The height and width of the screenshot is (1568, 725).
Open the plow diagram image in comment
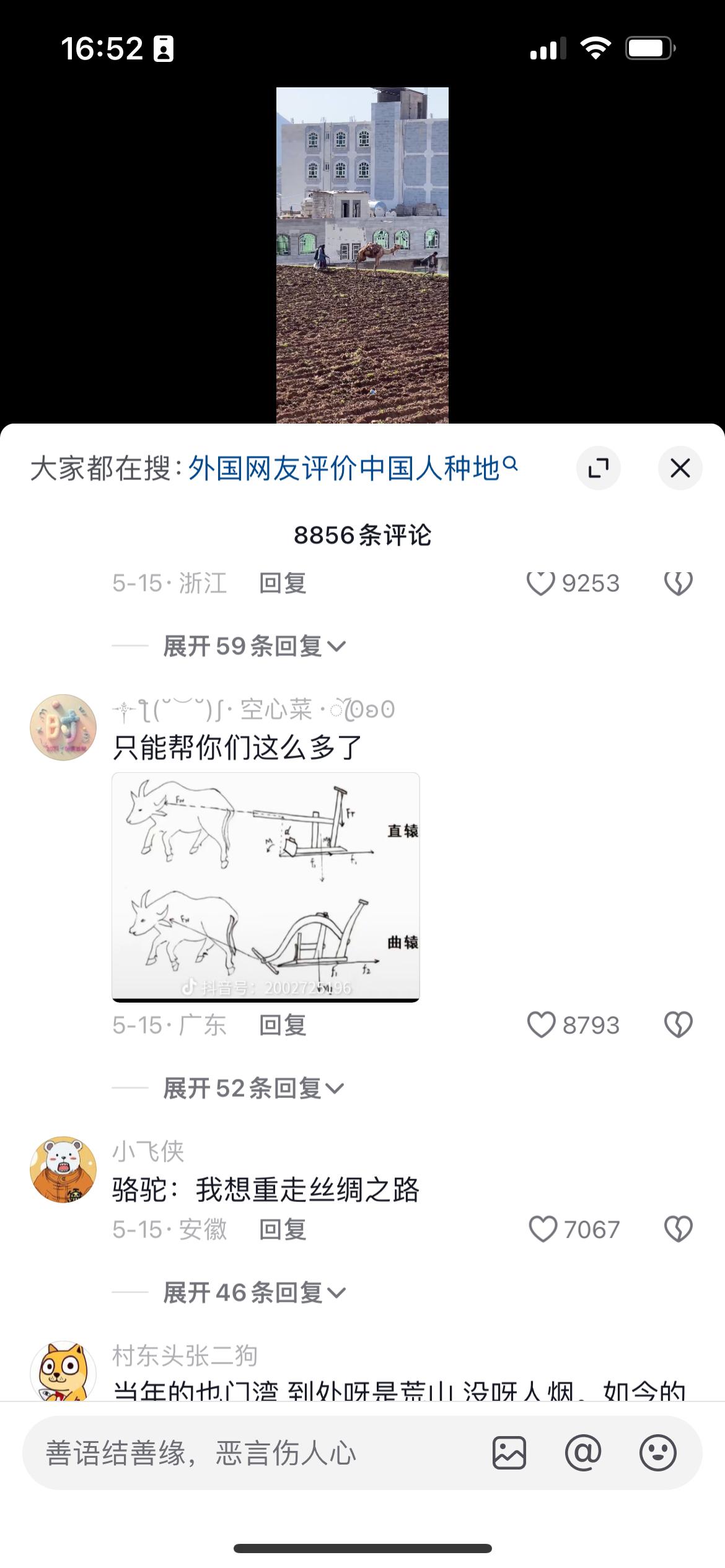point(265,886)
